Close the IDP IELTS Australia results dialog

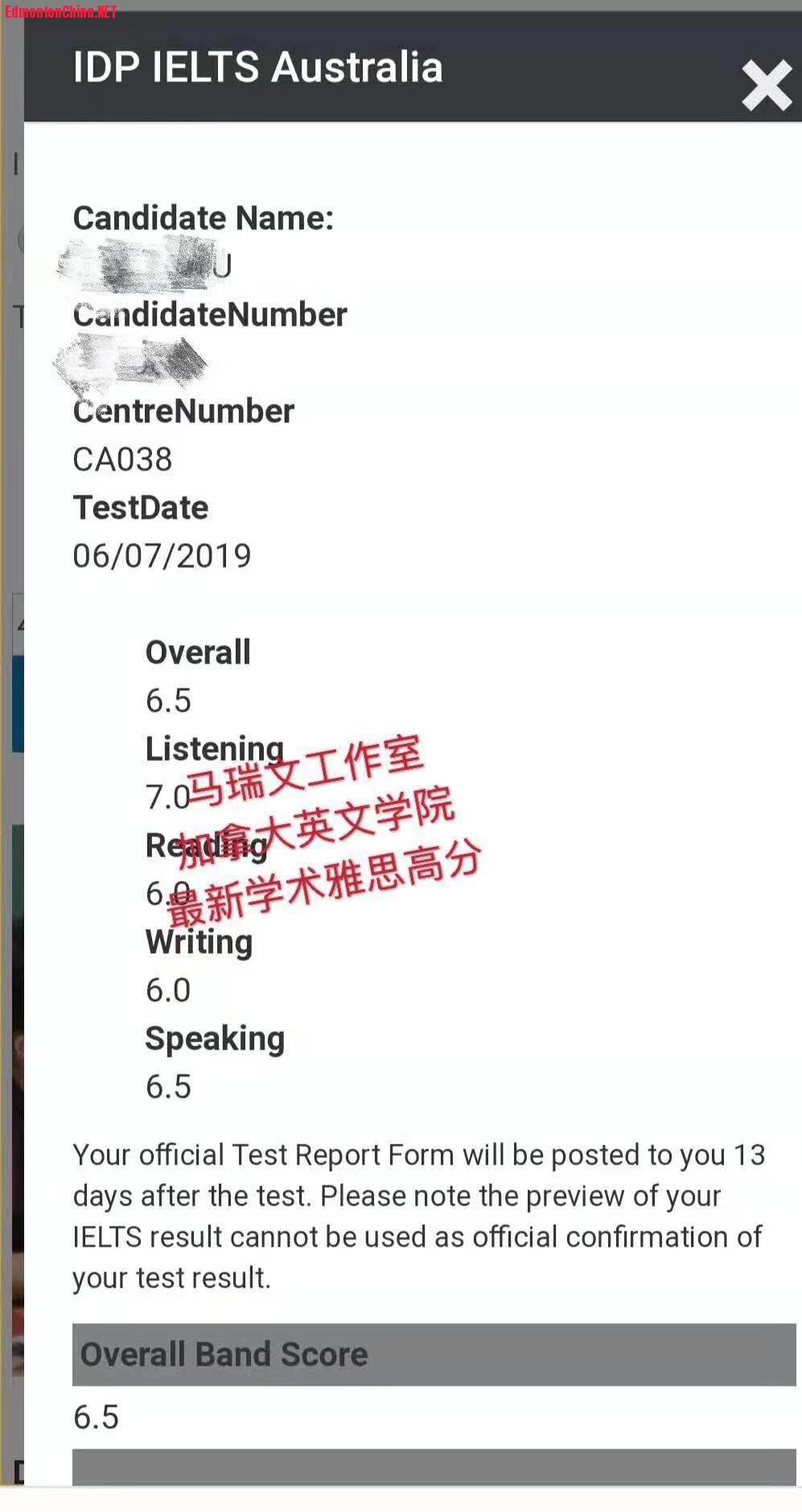tap(766, 85)
